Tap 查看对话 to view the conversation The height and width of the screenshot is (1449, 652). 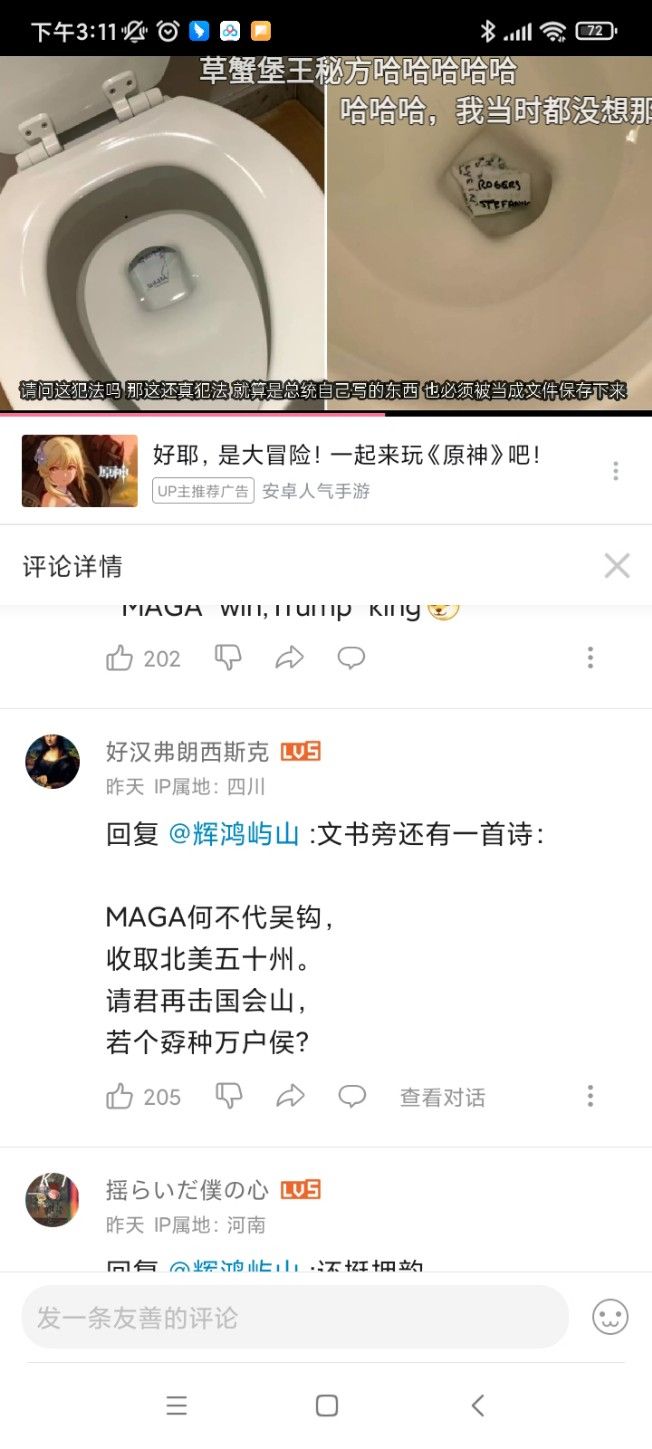coord(442,1097)
